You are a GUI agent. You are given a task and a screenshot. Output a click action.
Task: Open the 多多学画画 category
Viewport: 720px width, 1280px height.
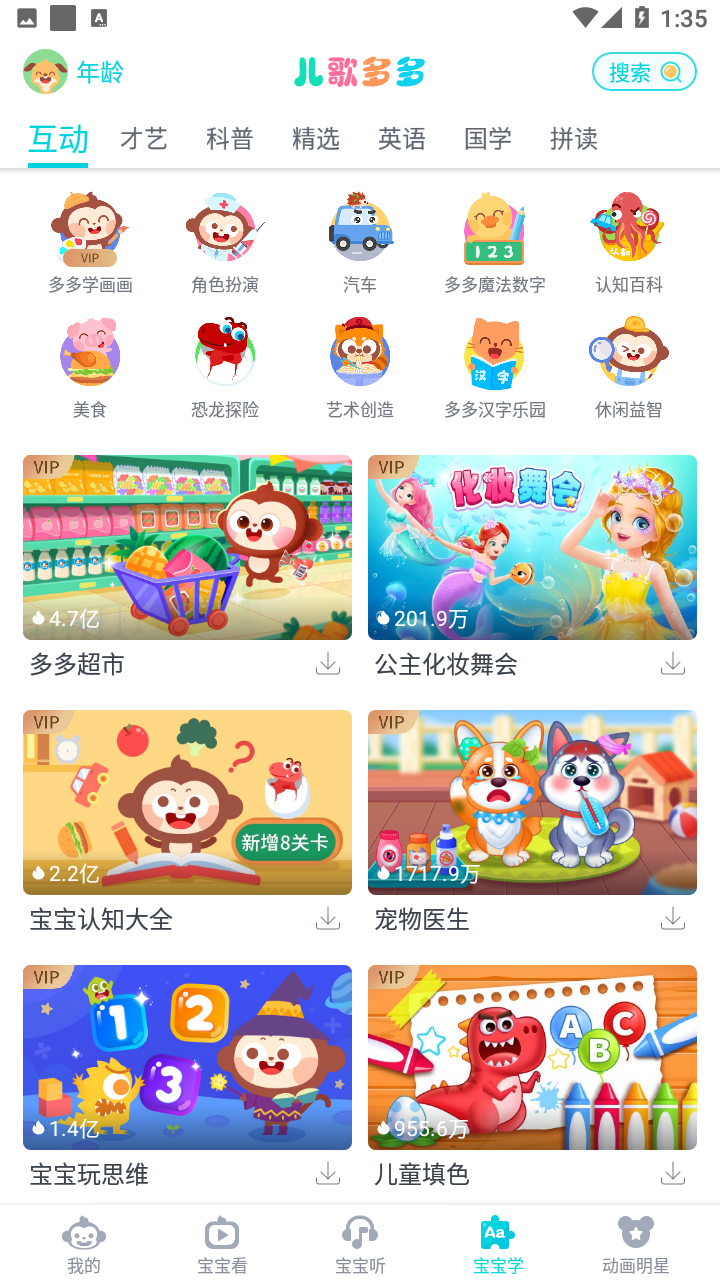click(90, 242)
